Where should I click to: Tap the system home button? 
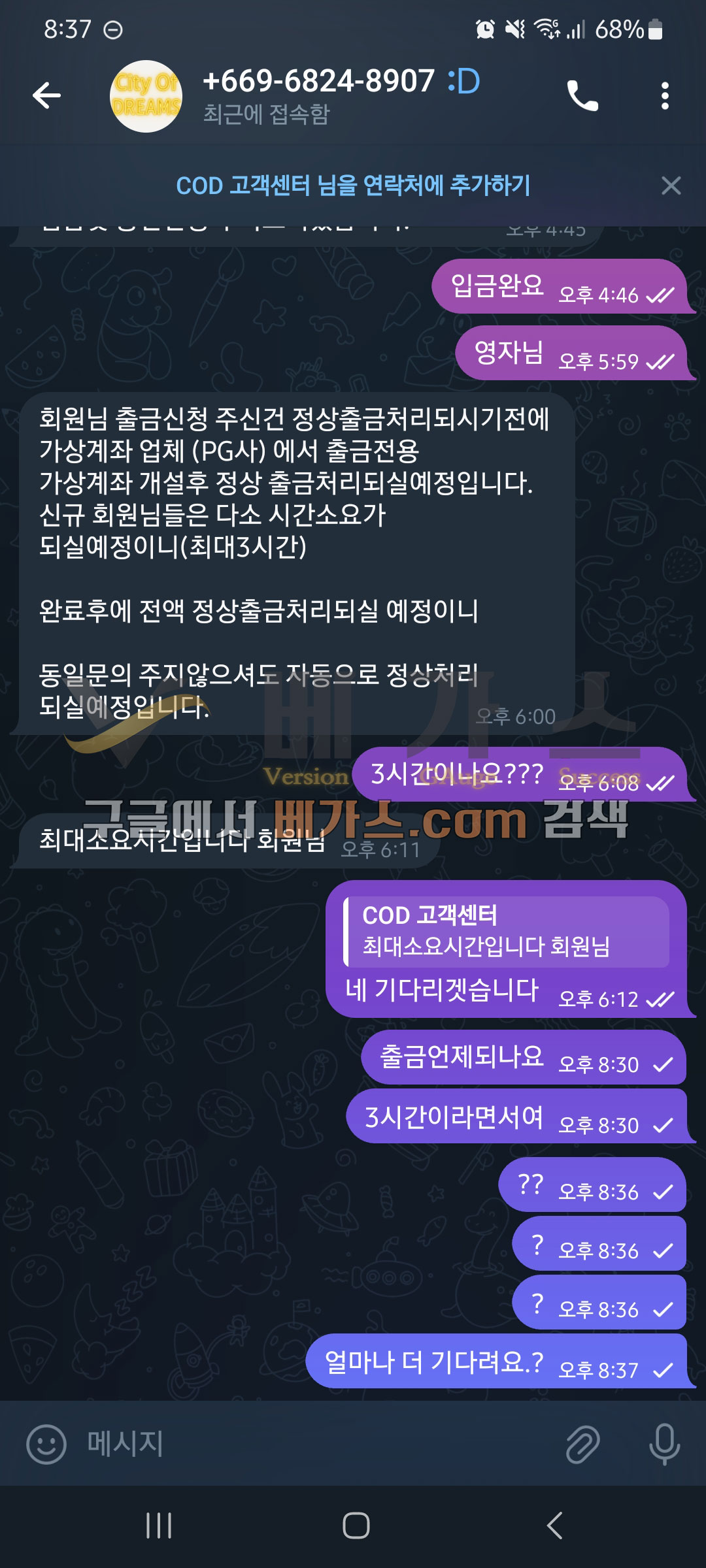[356, 1526]
